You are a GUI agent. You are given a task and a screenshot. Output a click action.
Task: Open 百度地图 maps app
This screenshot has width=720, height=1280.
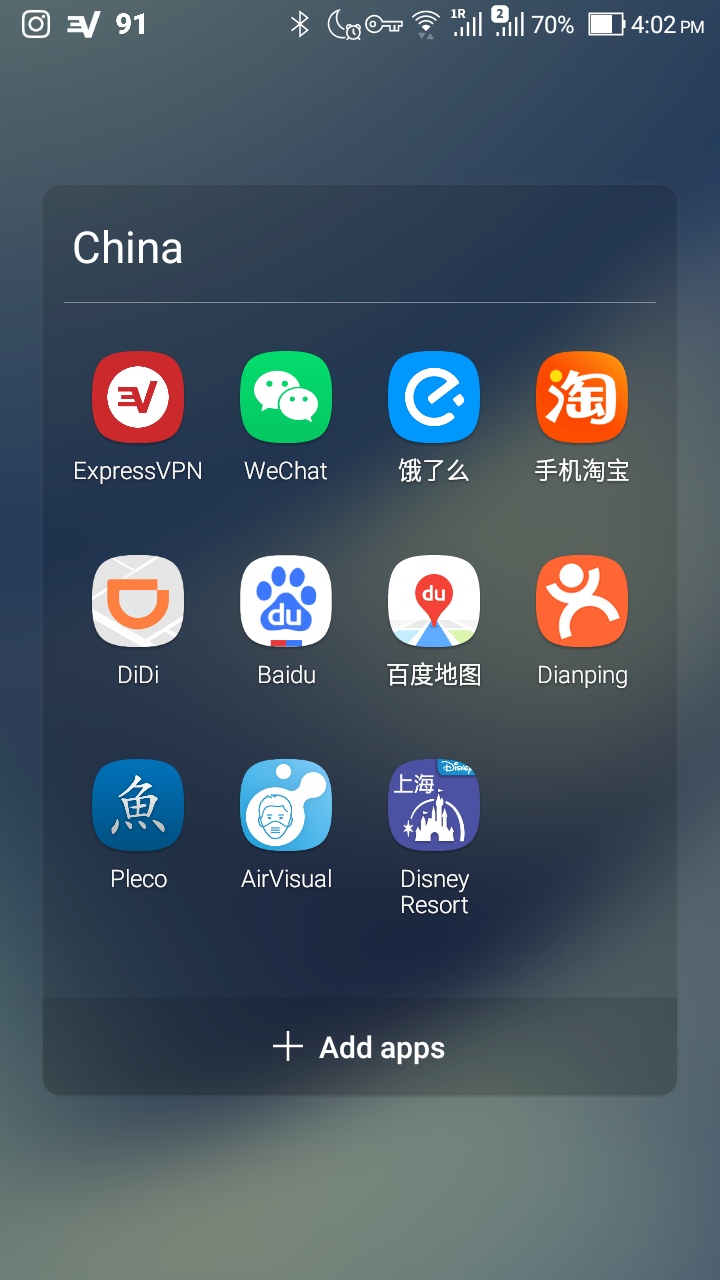434,601
